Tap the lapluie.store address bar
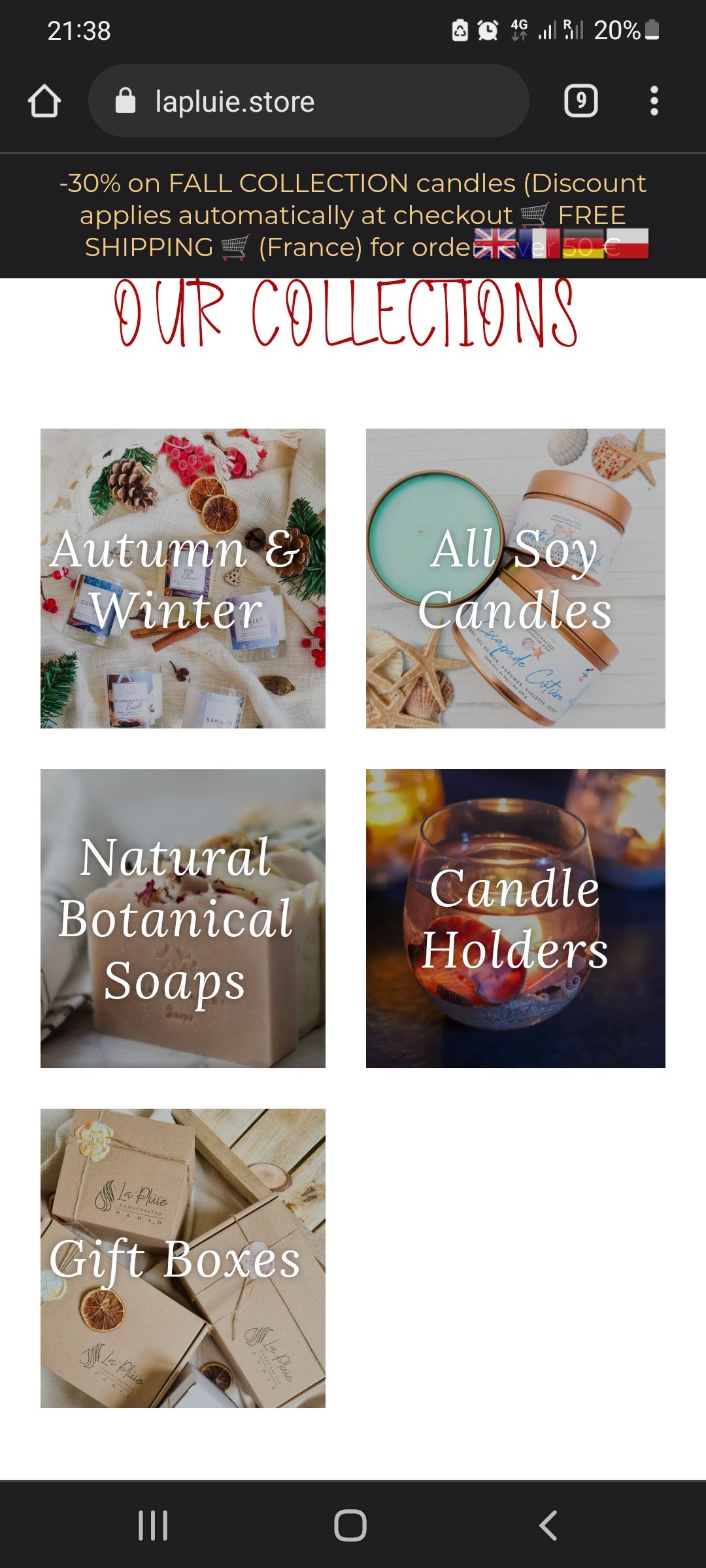The height and width of the screenshot is (1568, 706). pos(308,101)
